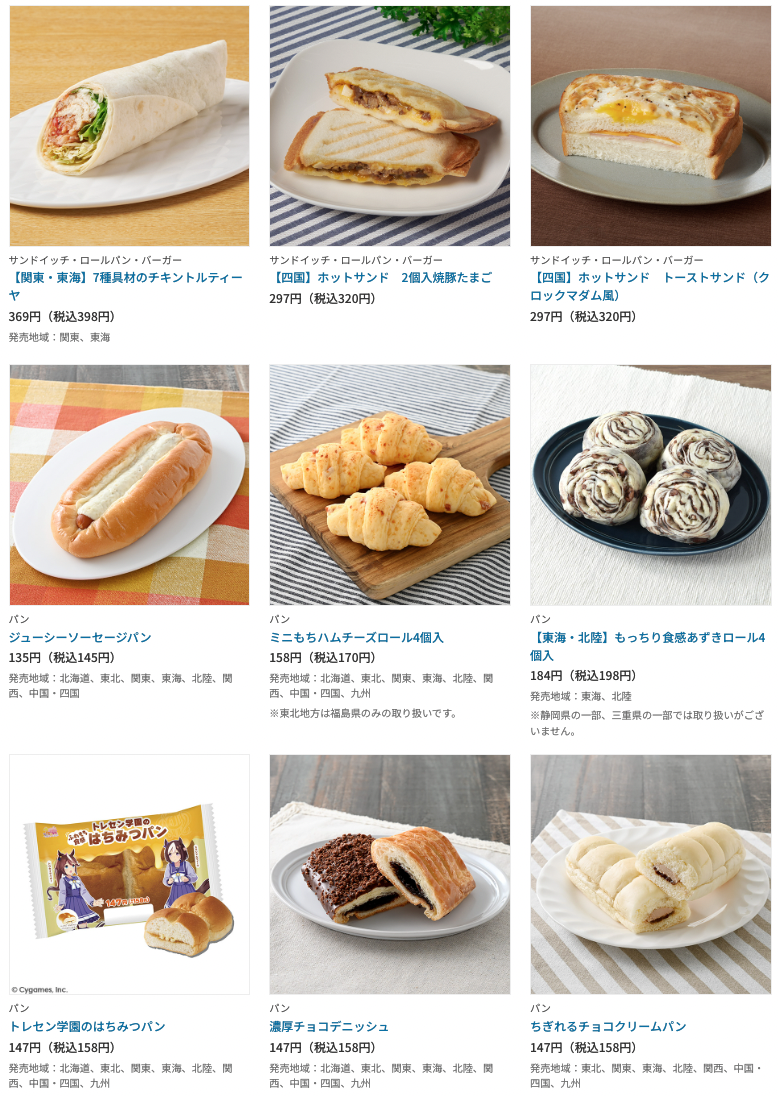Image resolution: width=778 pixels, height=1096 pixels.
Task: View the grilled hot sandwich photo
Action: (390, 126)
